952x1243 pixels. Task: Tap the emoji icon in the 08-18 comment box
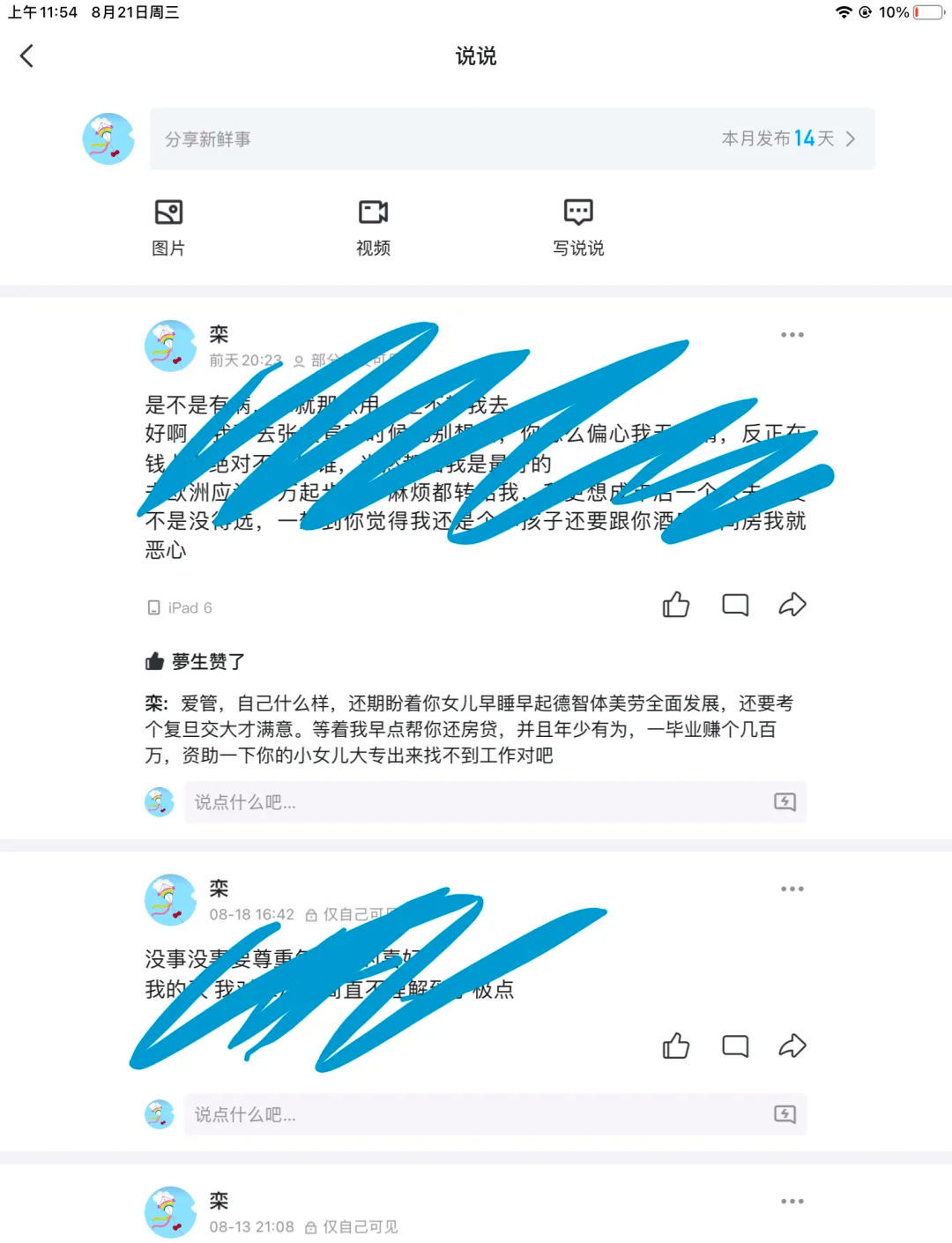(785, 1114)
